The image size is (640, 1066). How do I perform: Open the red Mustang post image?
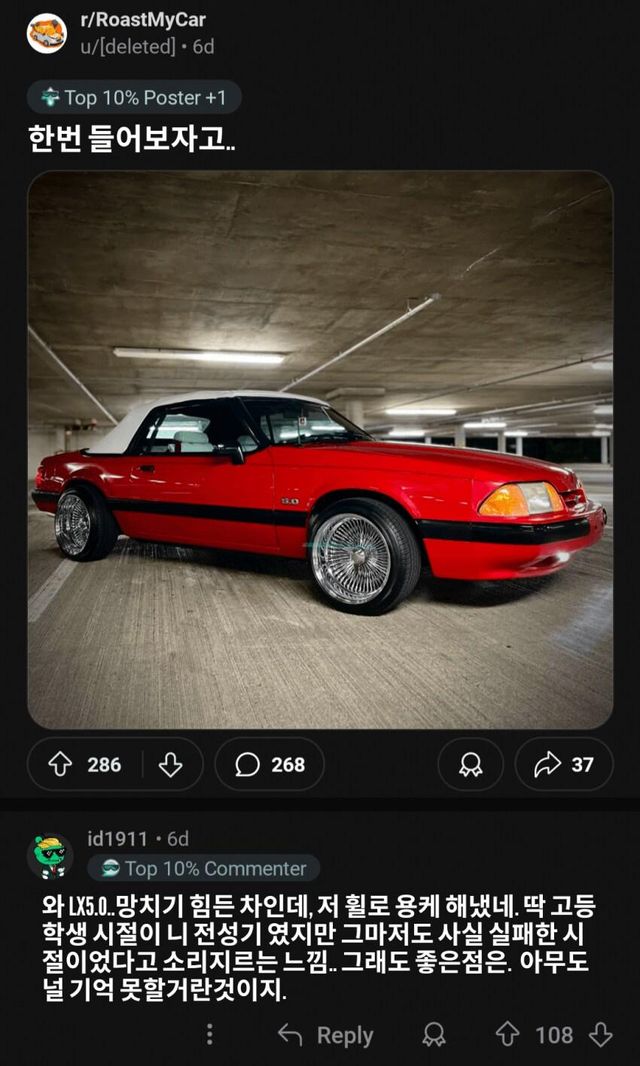320,449
